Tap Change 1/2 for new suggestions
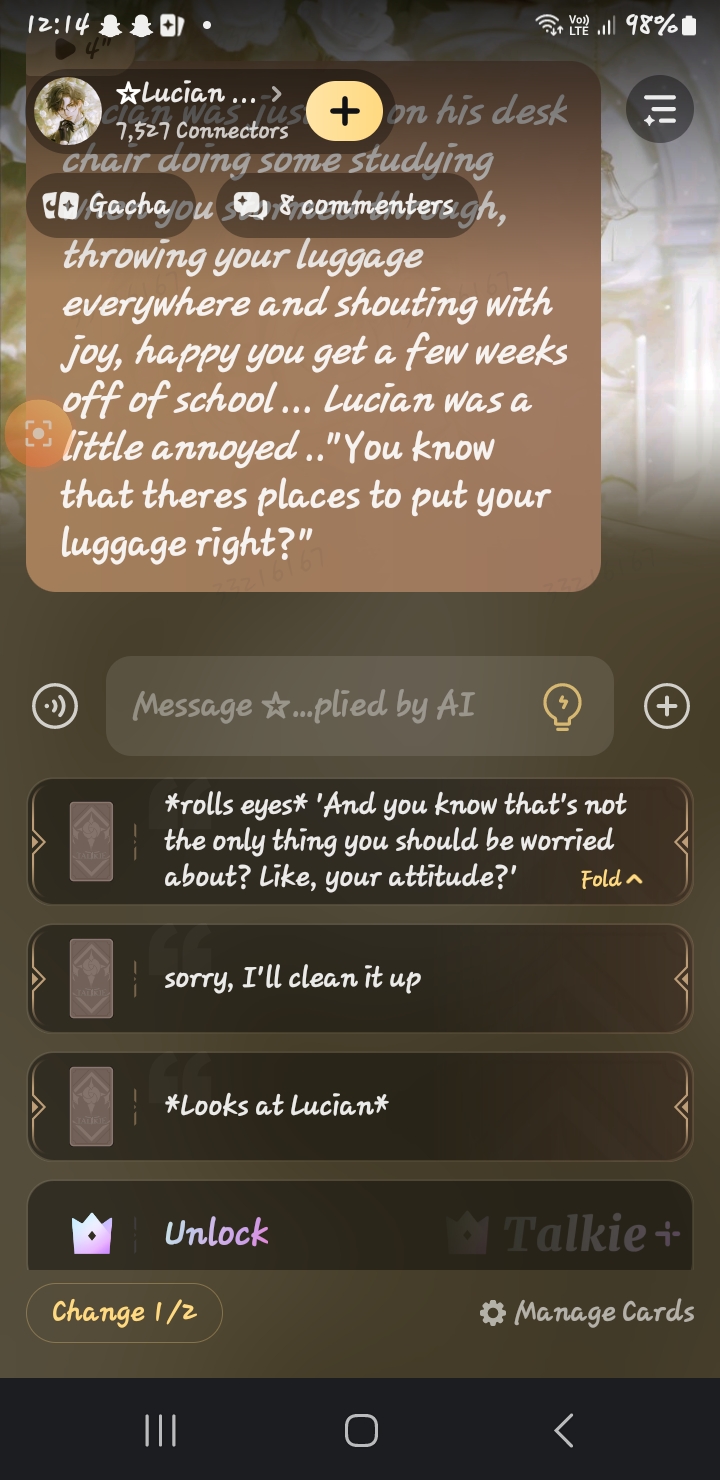 [124, 1312]
